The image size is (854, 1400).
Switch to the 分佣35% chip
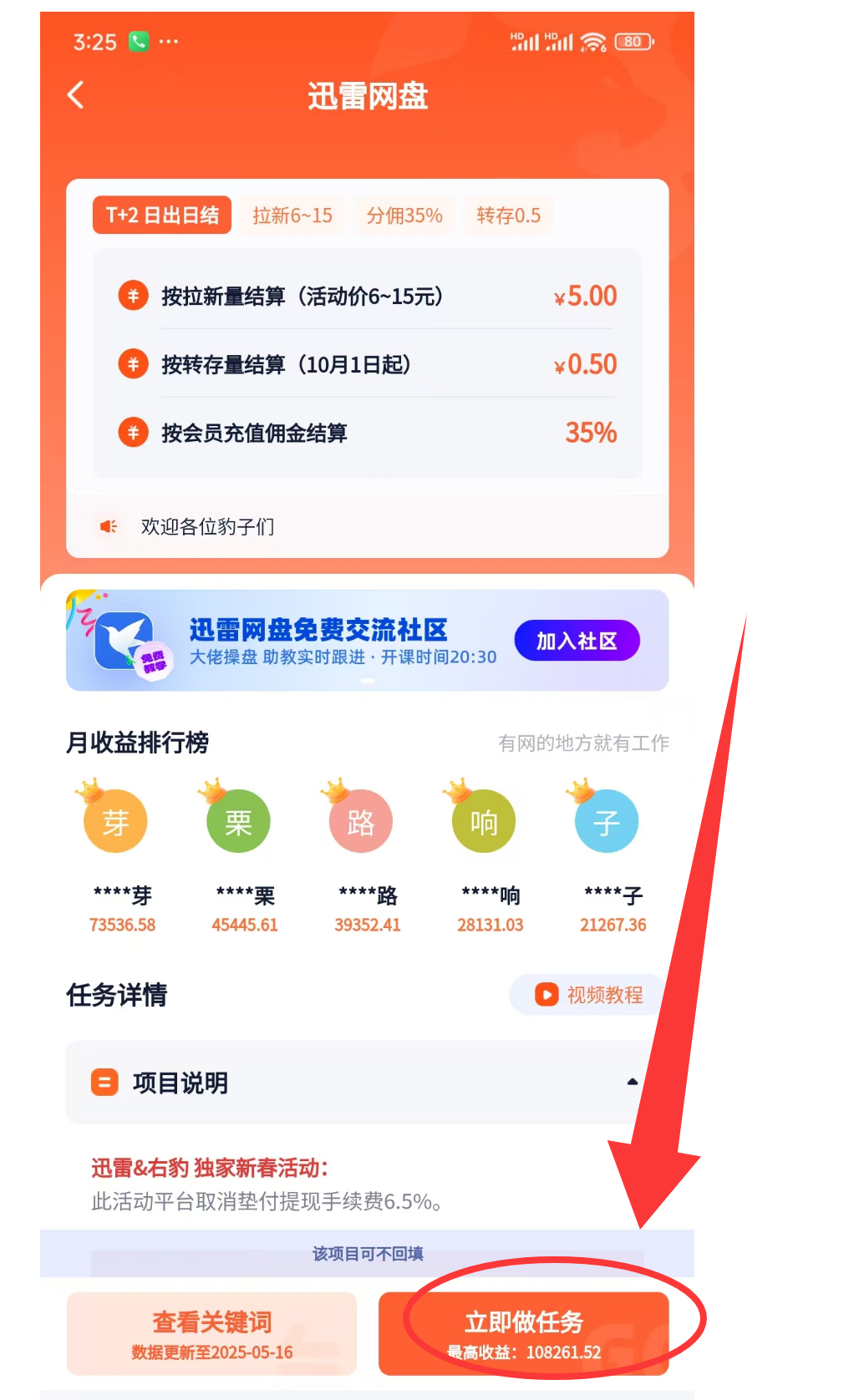(x=404, y=216)
